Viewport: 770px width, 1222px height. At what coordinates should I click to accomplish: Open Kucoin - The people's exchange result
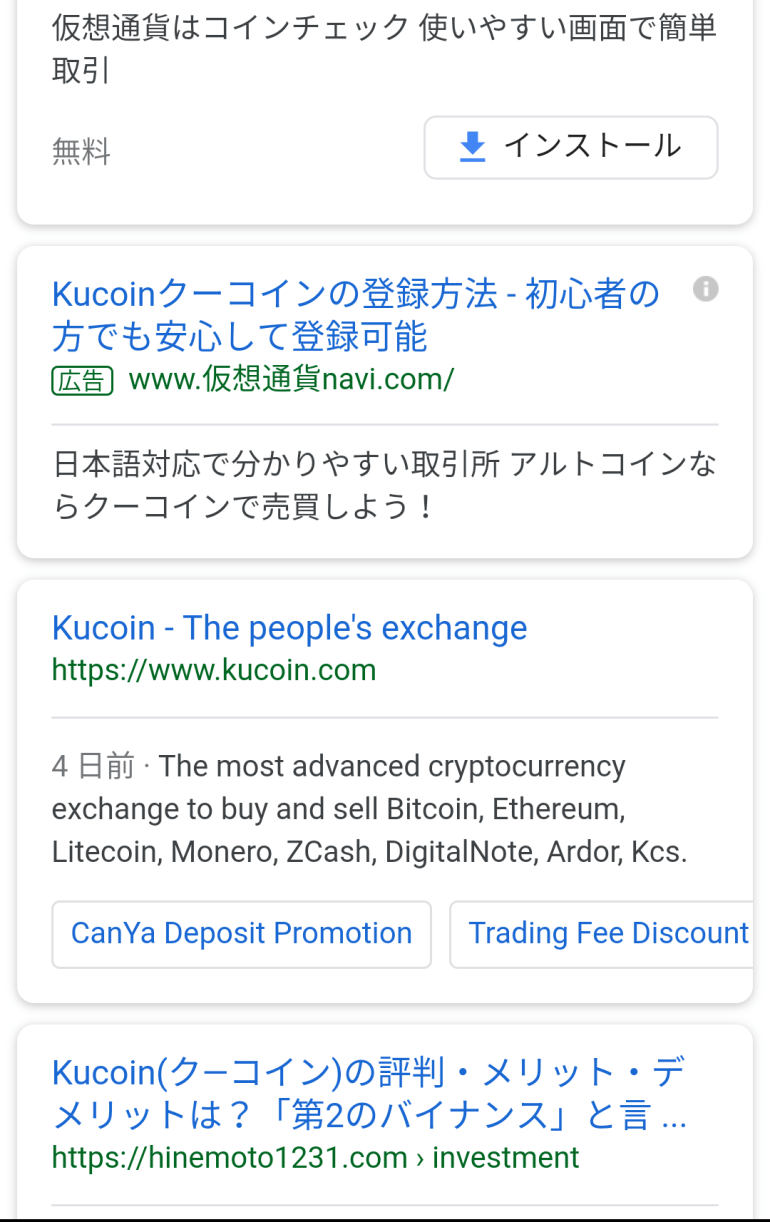point(289,628)
